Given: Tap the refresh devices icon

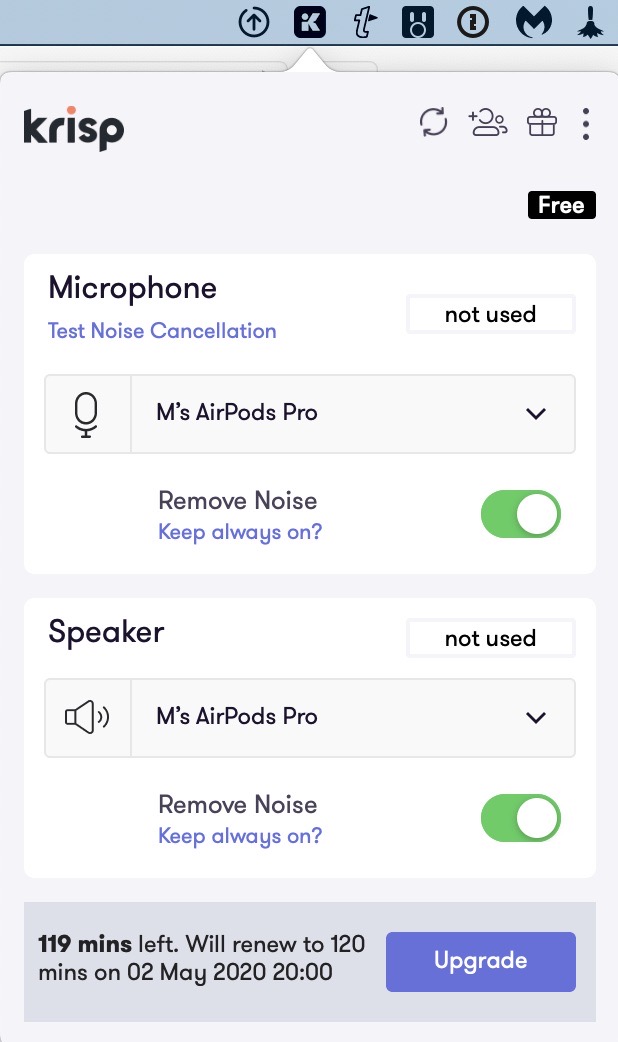Looking at the screenshot, I should click(x=433, y=124).
